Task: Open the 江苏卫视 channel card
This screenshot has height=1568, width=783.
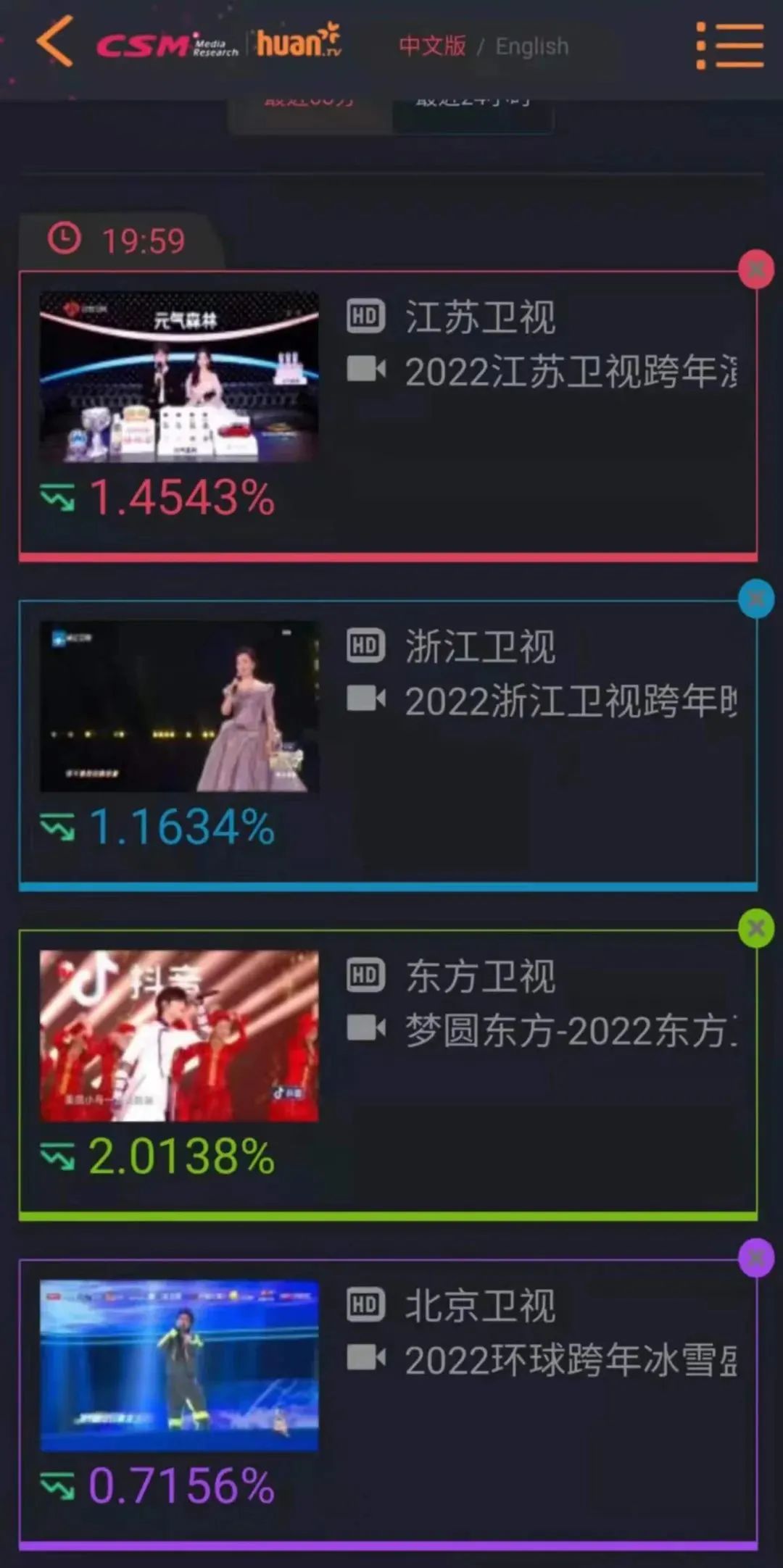Action: click(388, 413)
